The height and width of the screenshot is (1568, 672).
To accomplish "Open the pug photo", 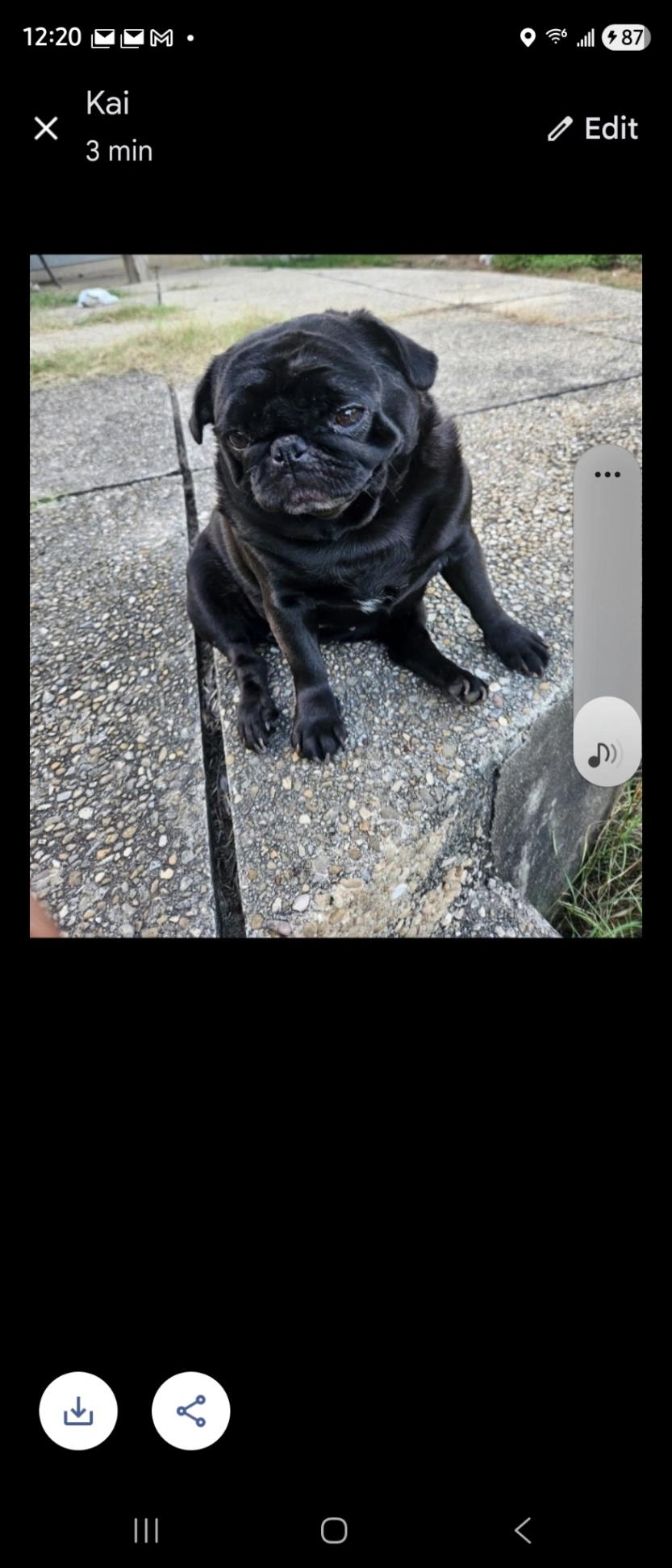I will coord(336,596).
